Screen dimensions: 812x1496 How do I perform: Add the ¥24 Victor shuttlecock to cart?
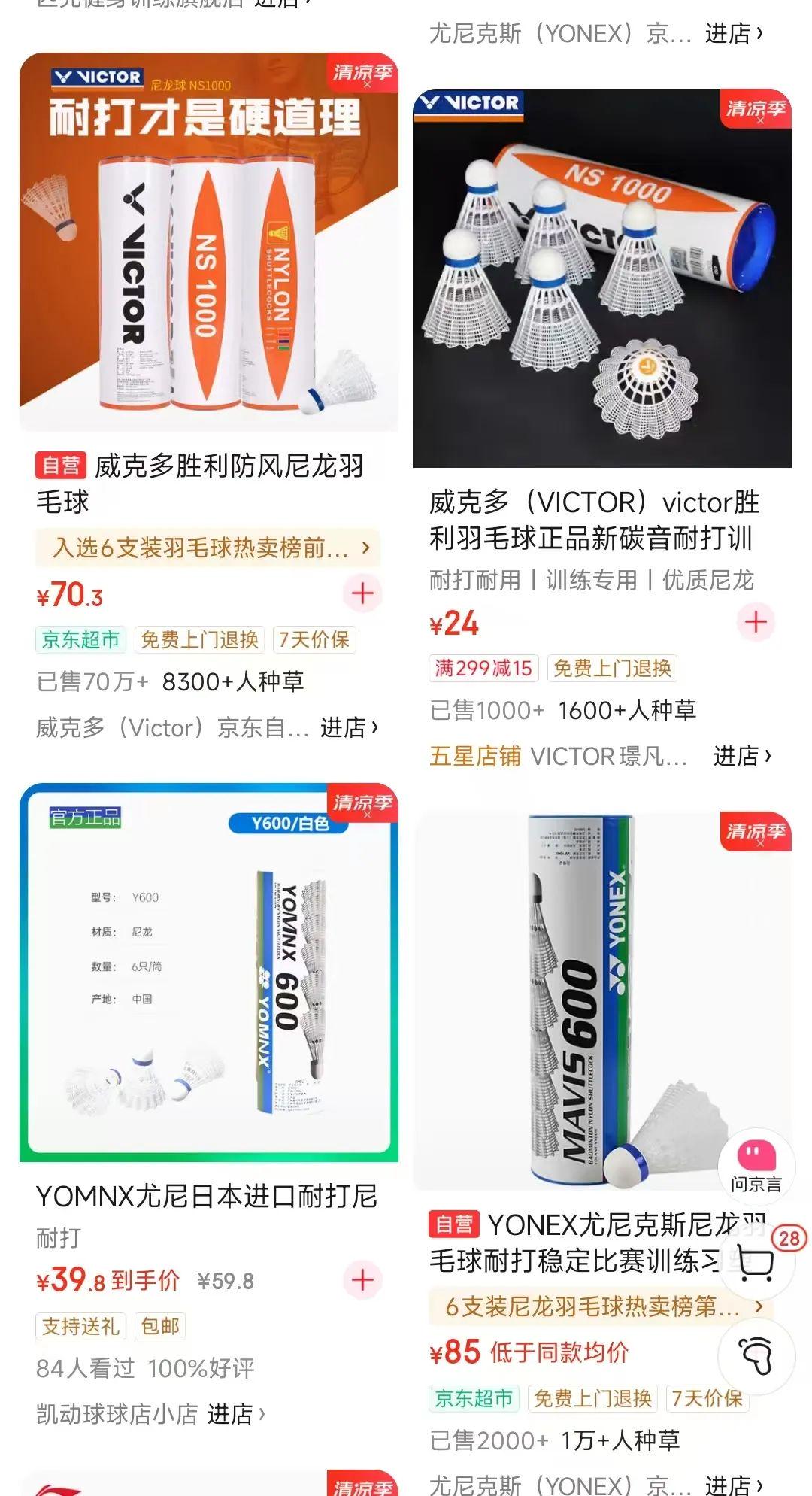[x=756, y=622]
